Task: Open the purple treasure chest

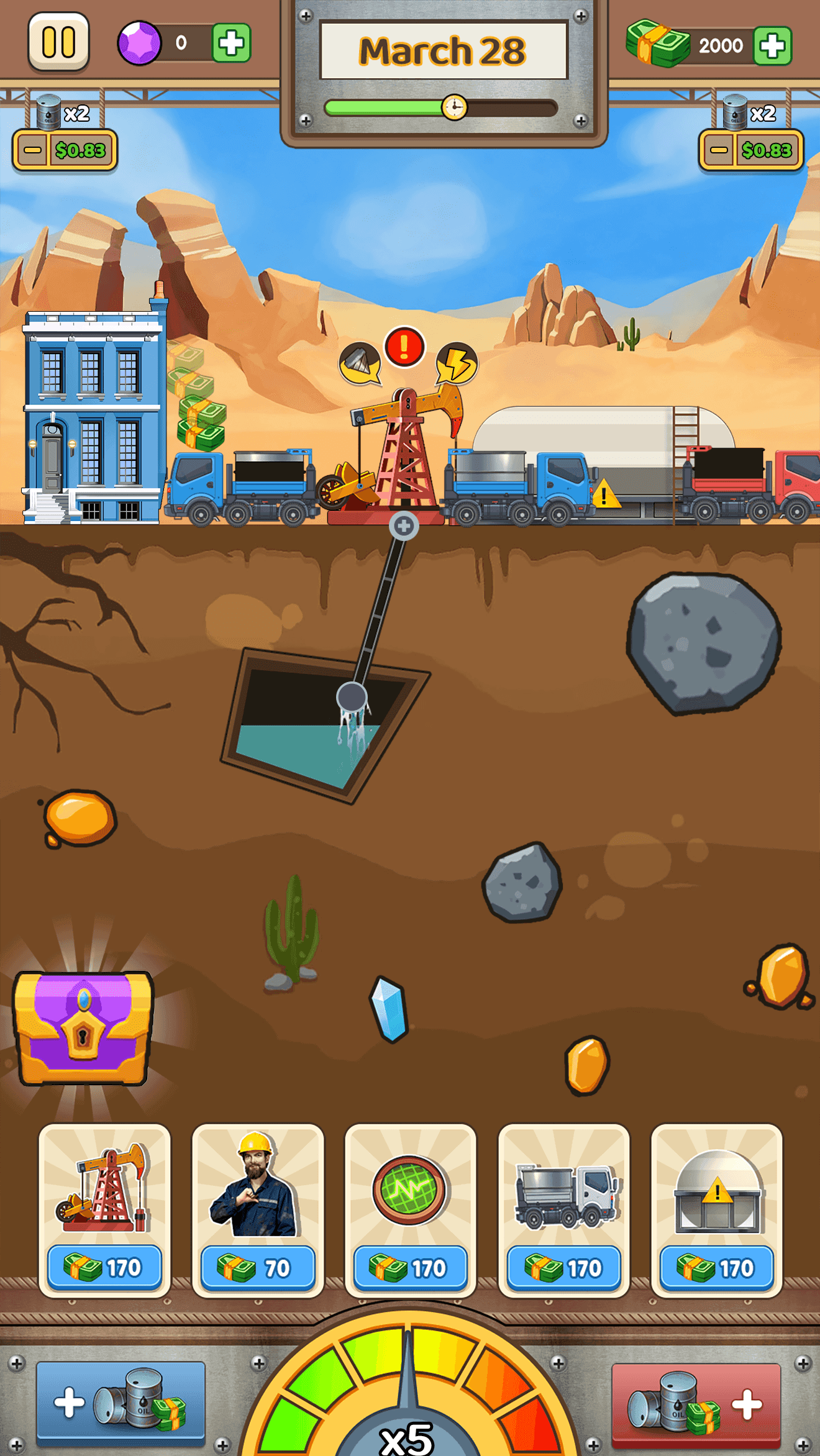Action: point(83,1028)
